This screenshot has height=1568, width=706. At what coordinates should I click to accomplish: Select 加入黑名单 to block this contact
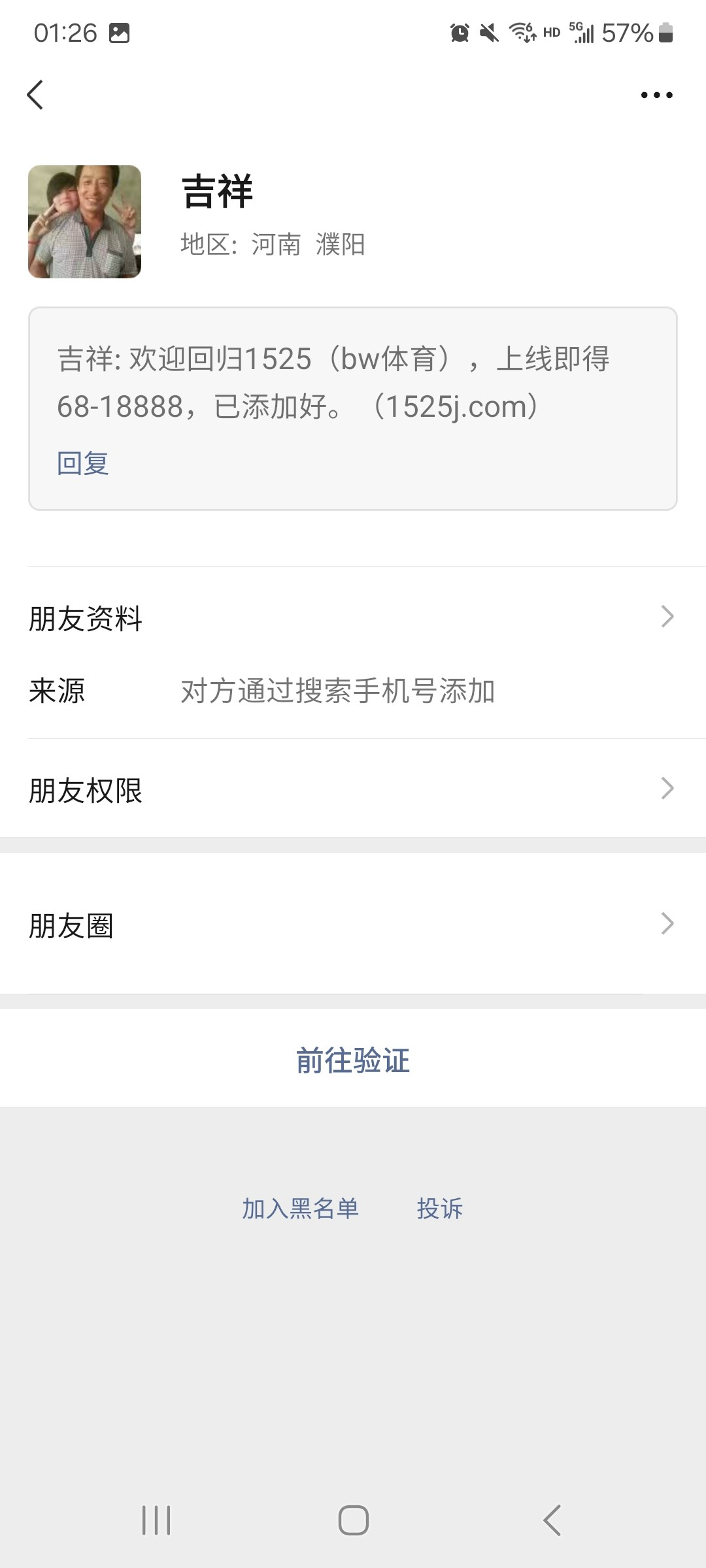301,1209
